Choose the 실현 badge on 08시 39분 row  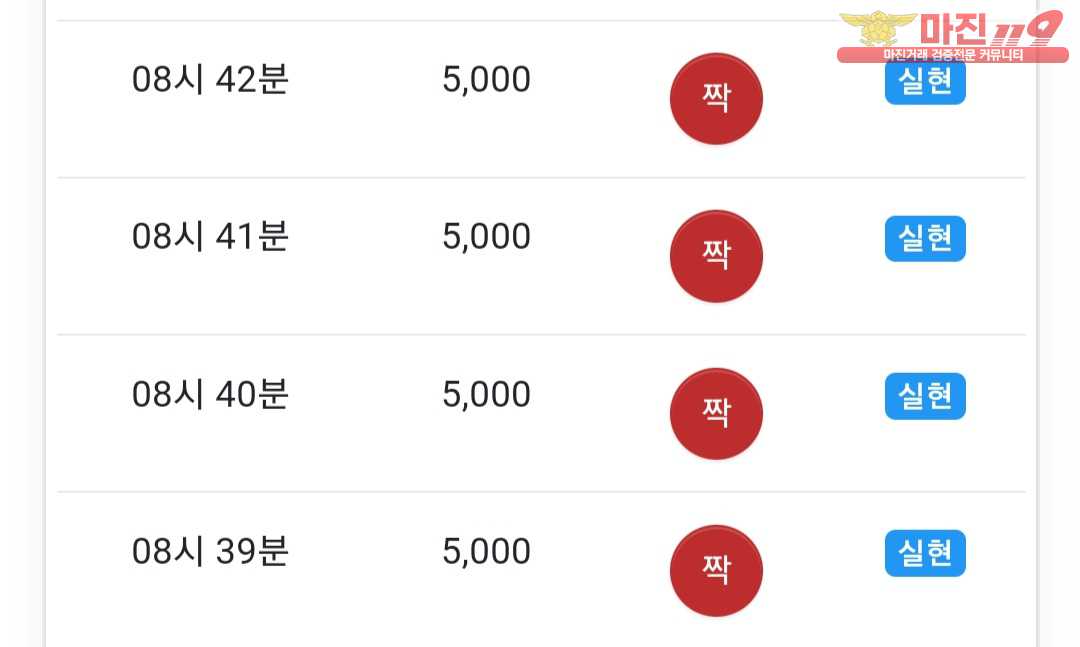[925, 553]
